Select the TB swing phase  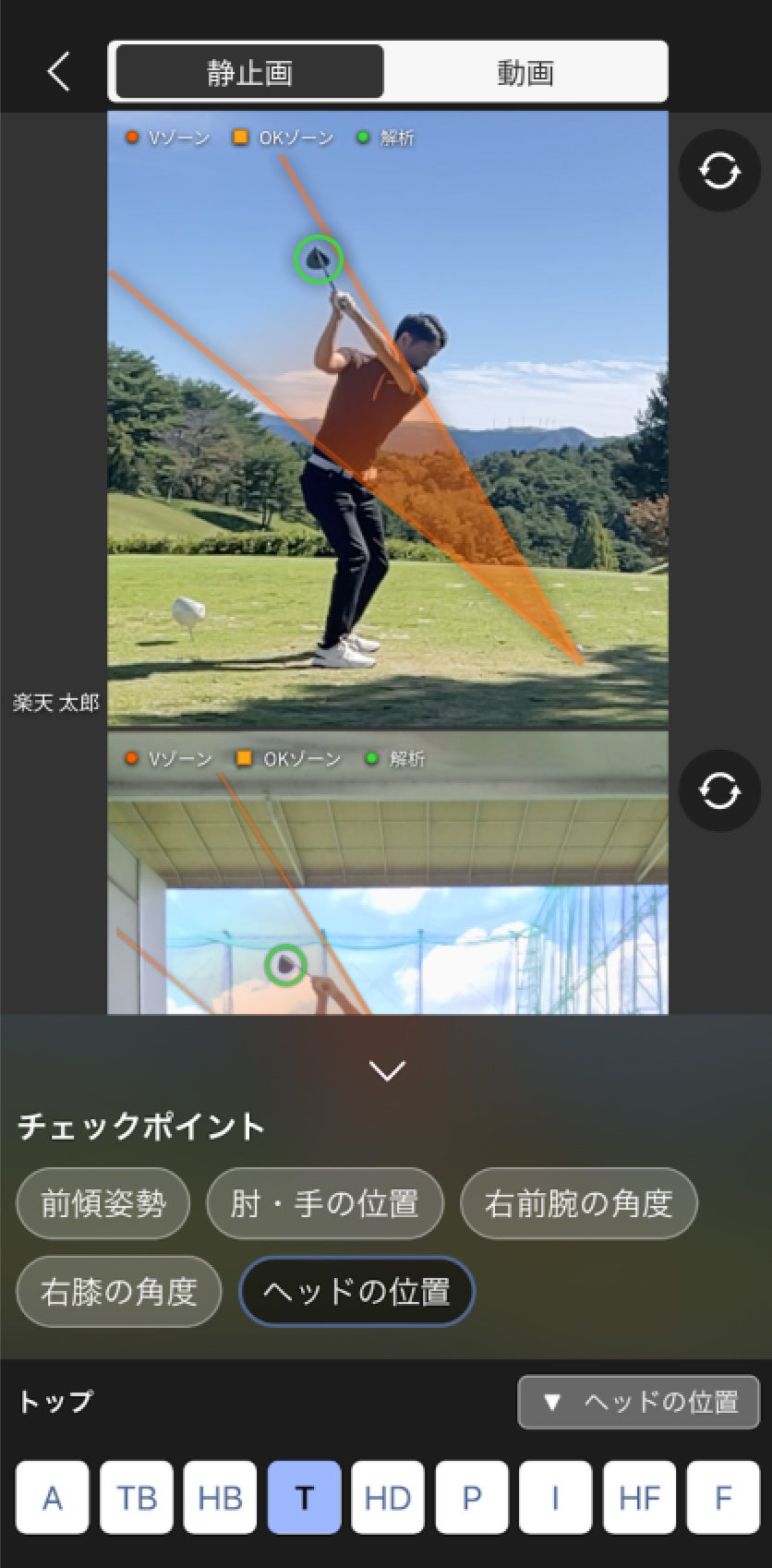pyautogui.click(x=137, y=1497)
